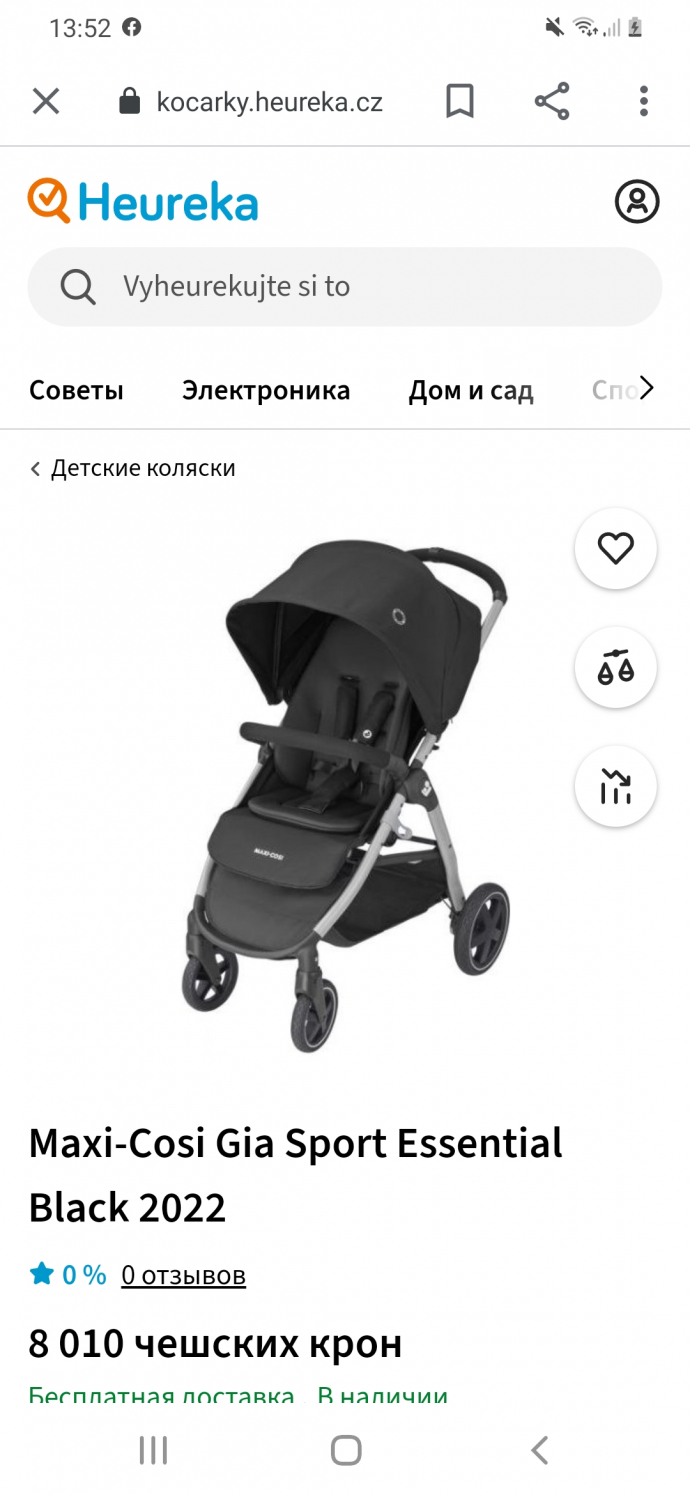
Task: Open the 0 отзывов reviews link
Action: 183,1275
